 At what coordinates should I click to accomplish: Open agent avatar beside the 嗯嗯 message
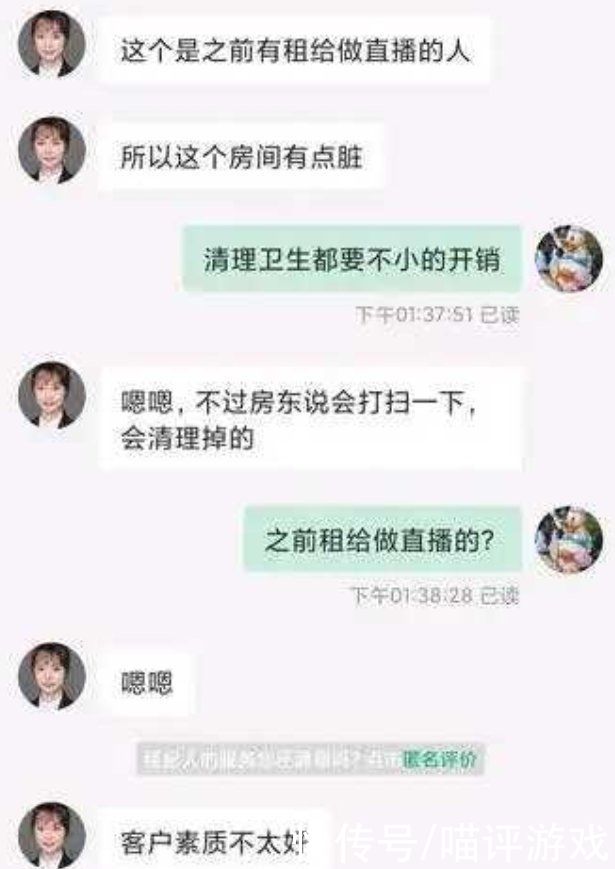point(52,676)
